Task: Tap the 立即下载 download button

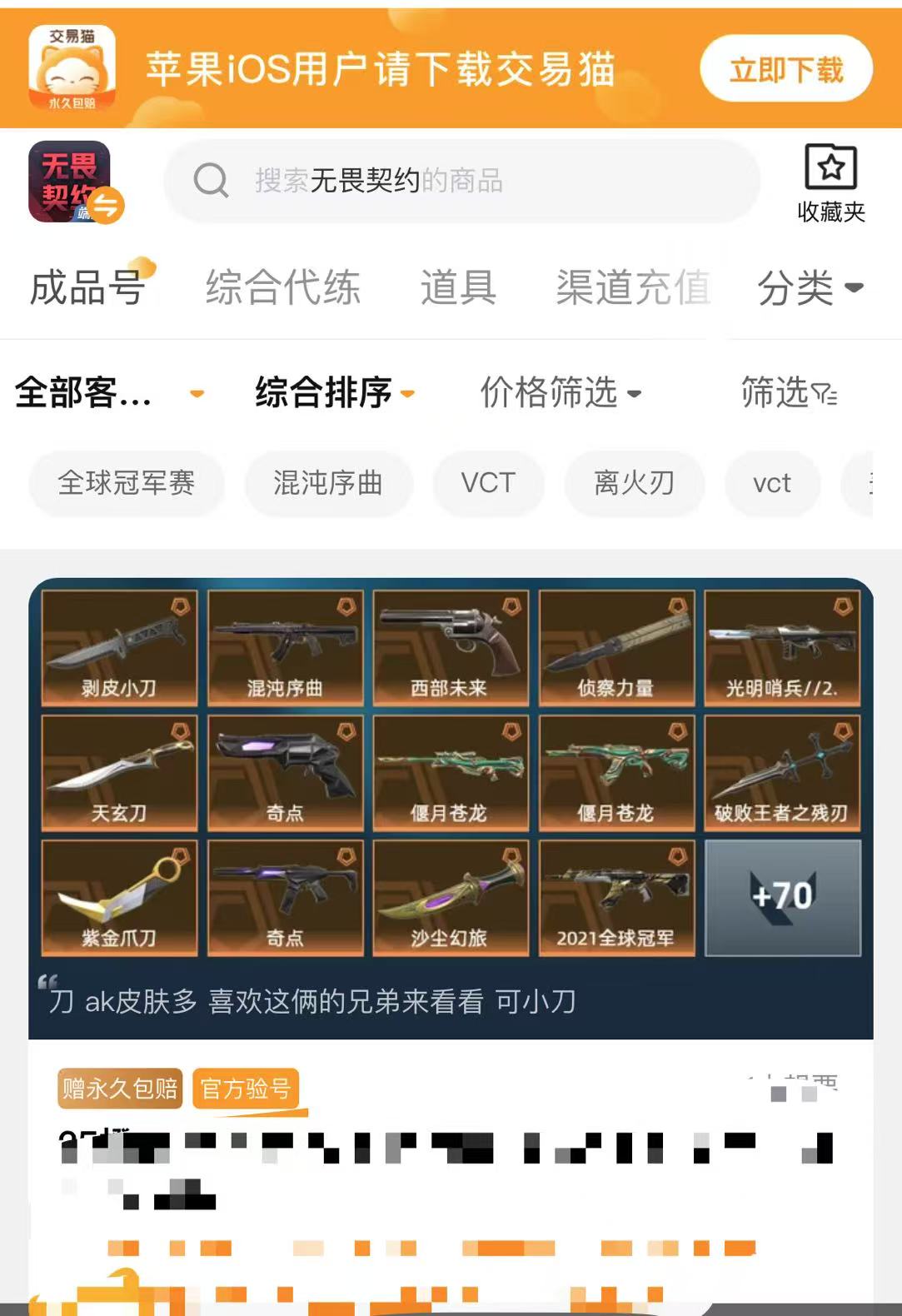Action: [x=785, y=69]
